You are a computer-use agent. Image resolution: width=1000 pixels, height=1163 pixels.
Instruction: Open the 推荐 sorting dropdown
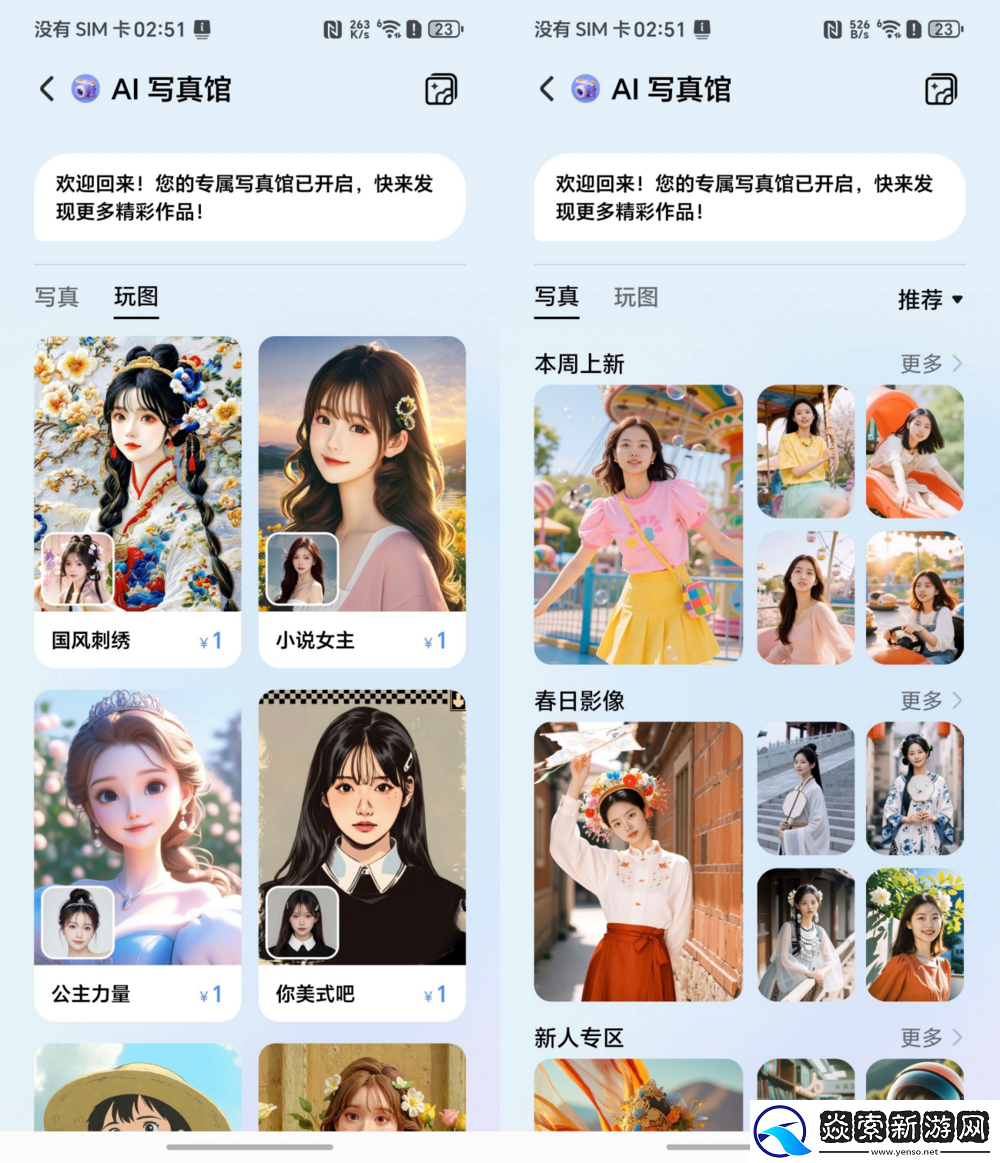(931, 298)
